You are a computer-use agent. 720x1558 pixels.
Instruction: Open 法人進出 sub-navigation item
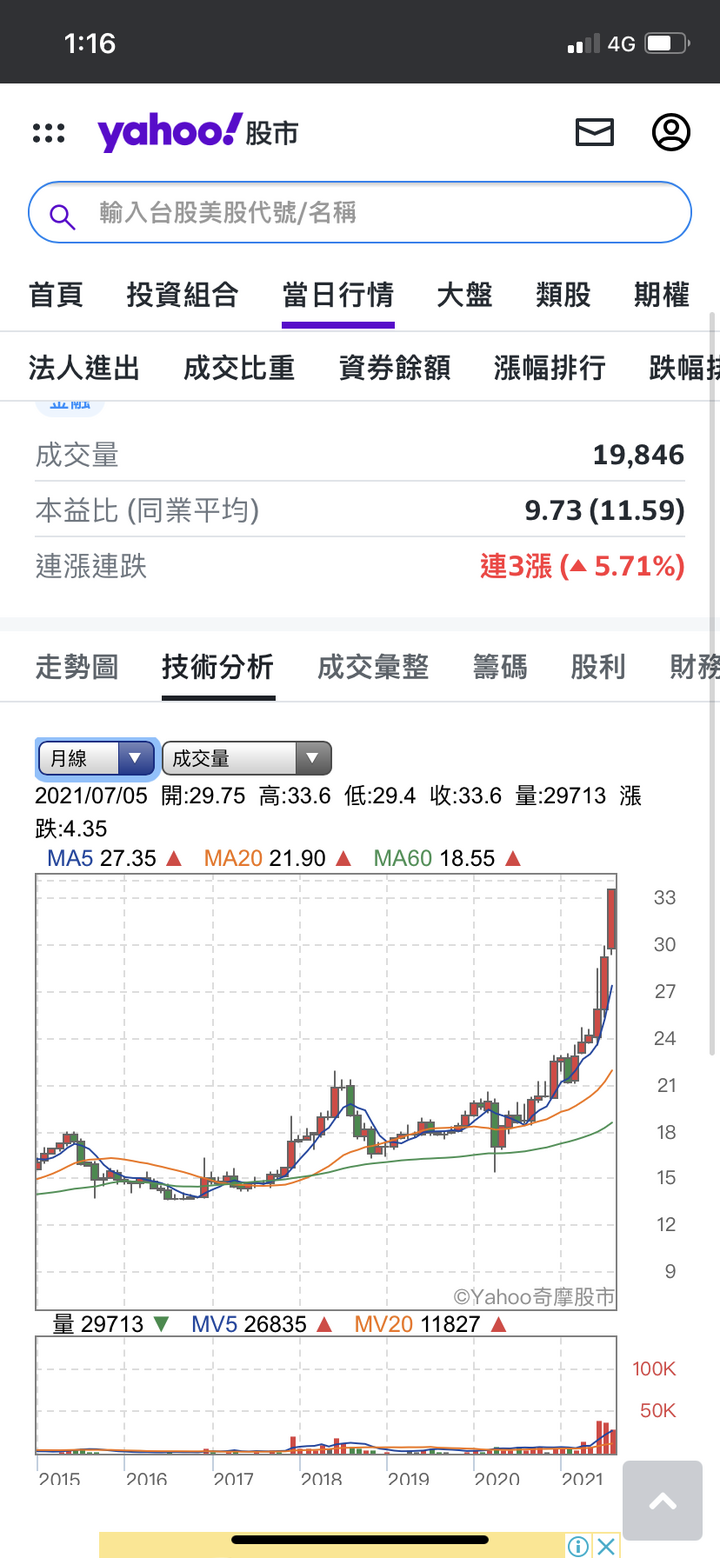tap(84, 368)
